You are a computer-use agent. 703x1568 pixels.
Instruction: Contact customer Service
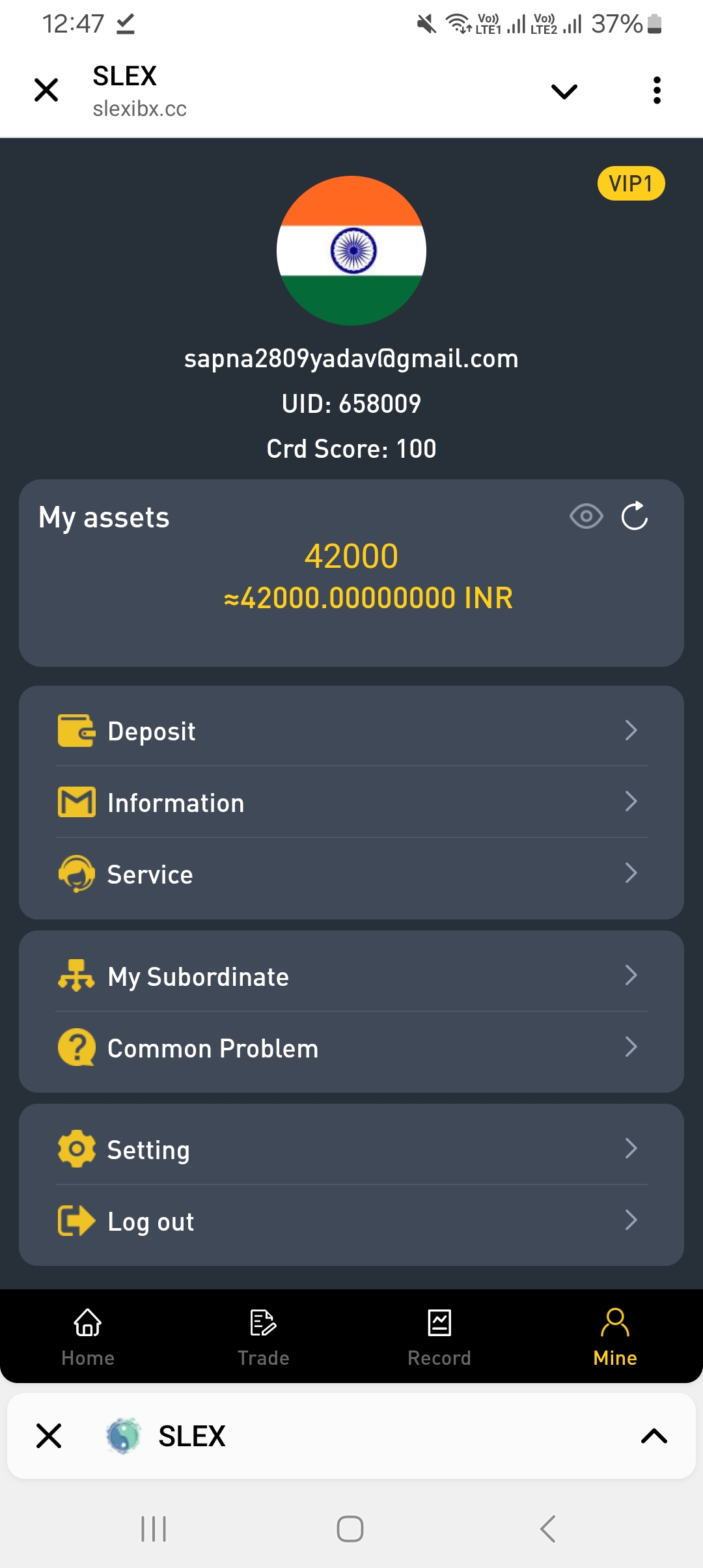click(x=351, y=874)
